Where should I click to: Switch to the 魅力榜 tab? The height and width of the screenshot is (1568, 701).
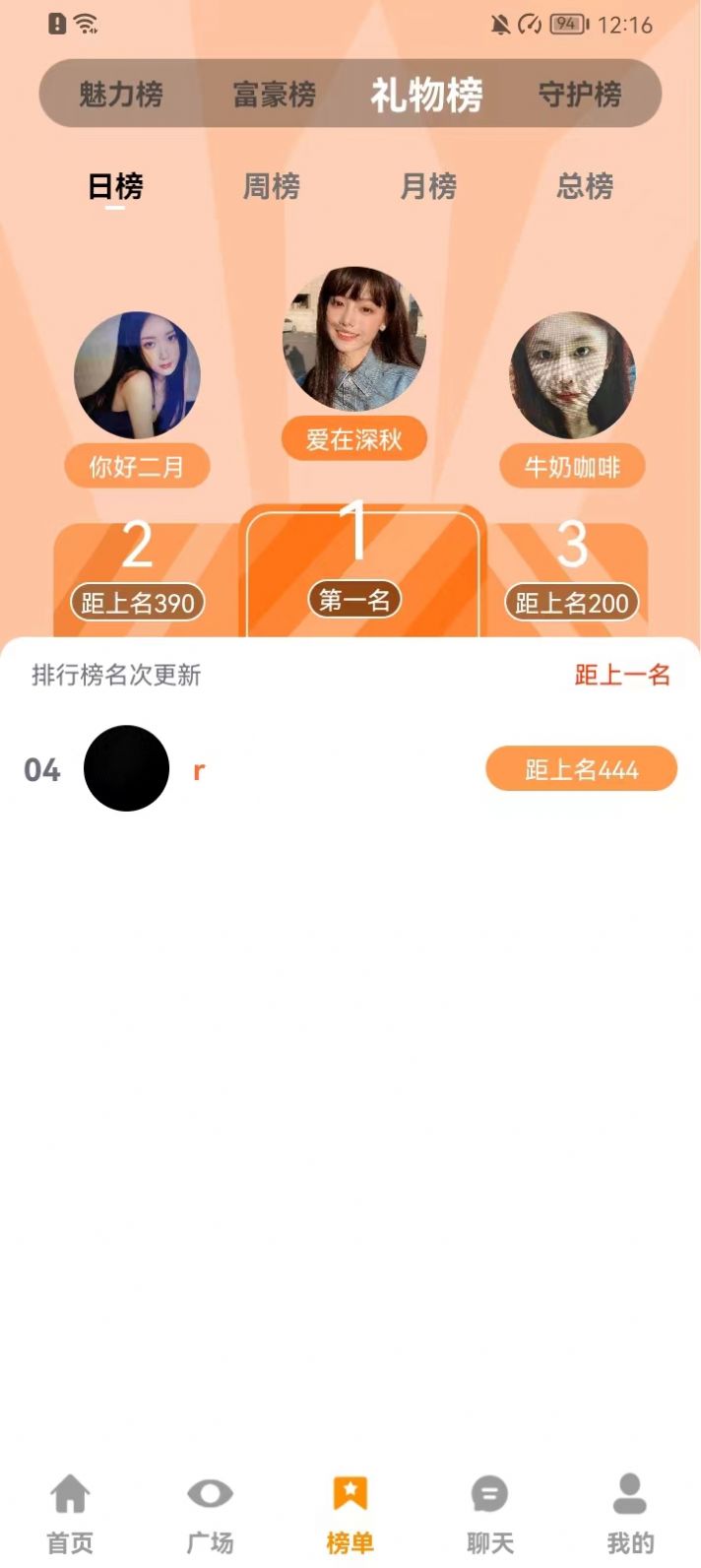(x=121, y=95)
